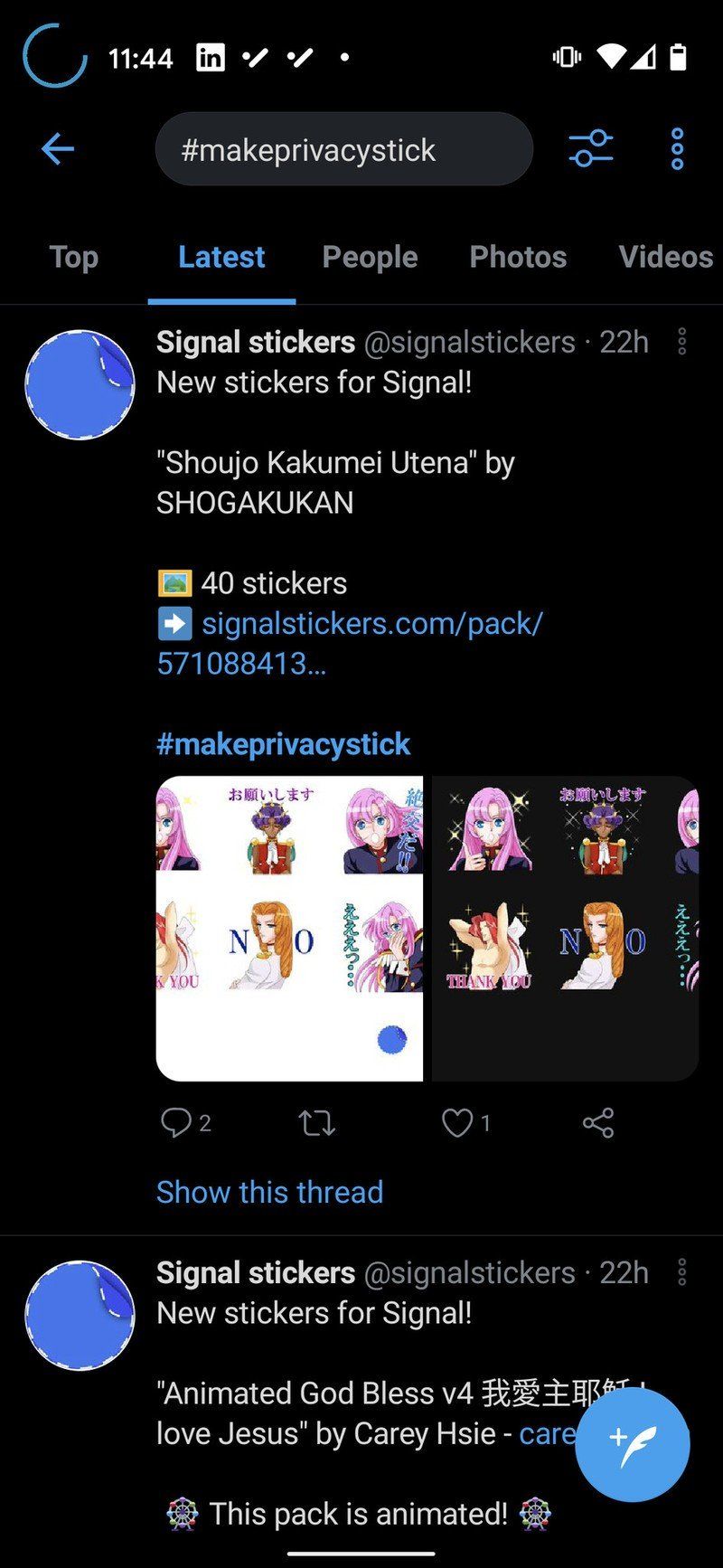Switch to the People tab
Viewport: 723px width, 1568px height.
tap(370, 258)
